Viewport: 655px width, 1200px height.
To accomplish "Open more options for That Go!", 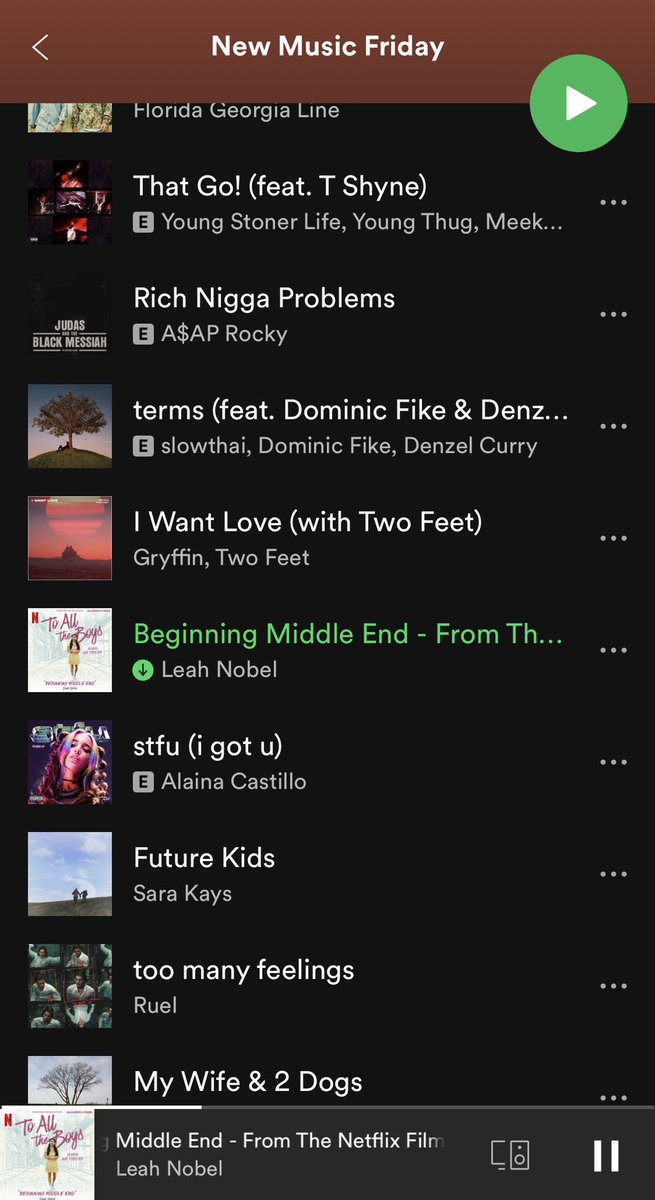I will (x=613, y=202).
